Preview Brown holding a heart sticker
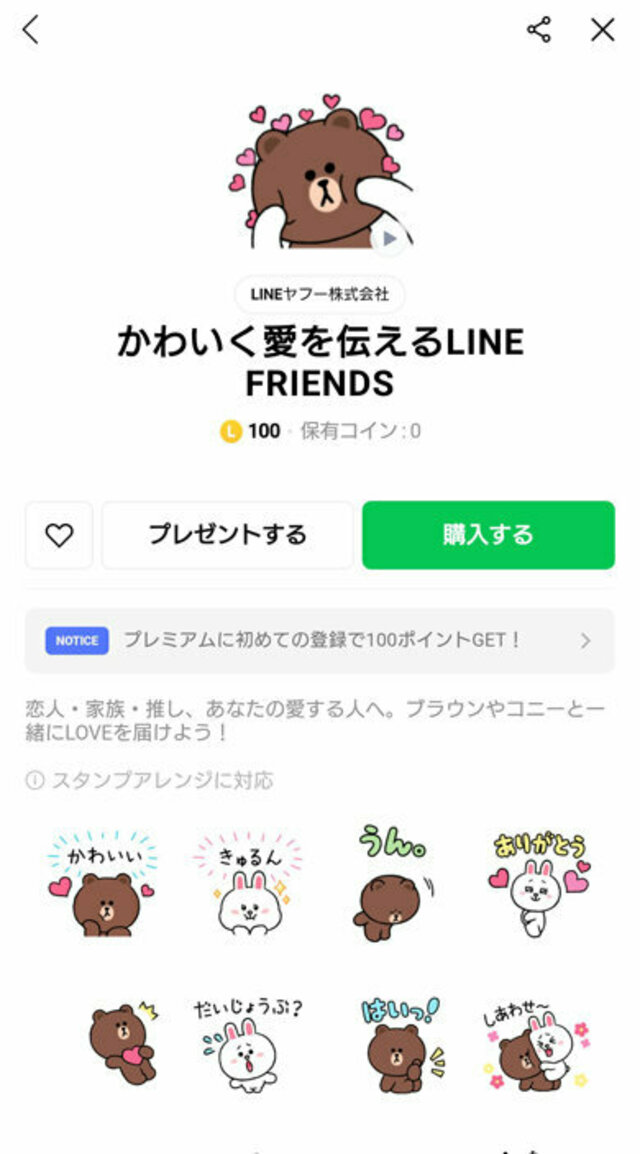This screenshot has width=640, height=1154. point(118,1044)
